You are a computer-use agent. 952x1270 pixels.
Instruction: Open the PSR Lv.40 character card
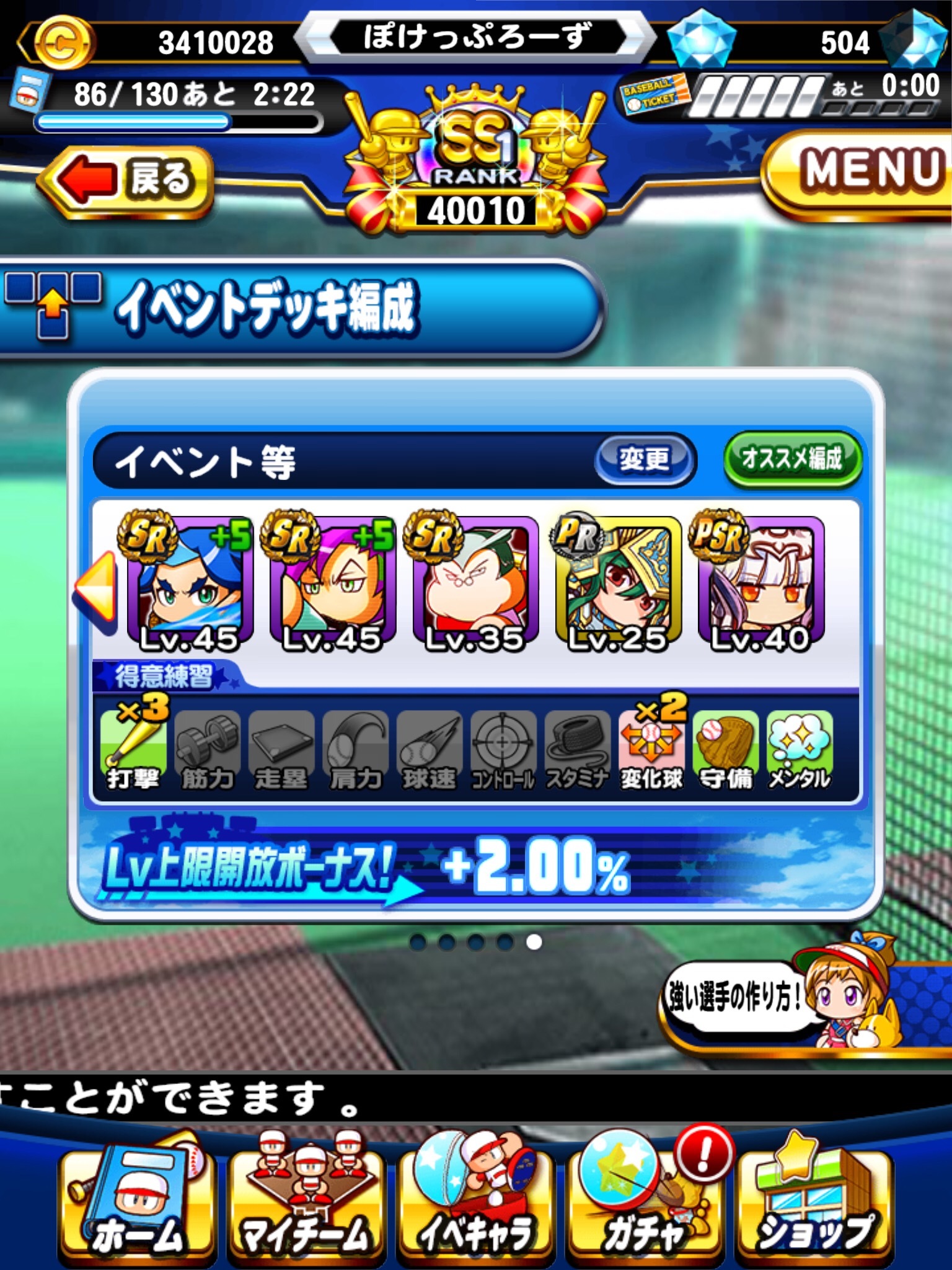(x=760, y=582)
